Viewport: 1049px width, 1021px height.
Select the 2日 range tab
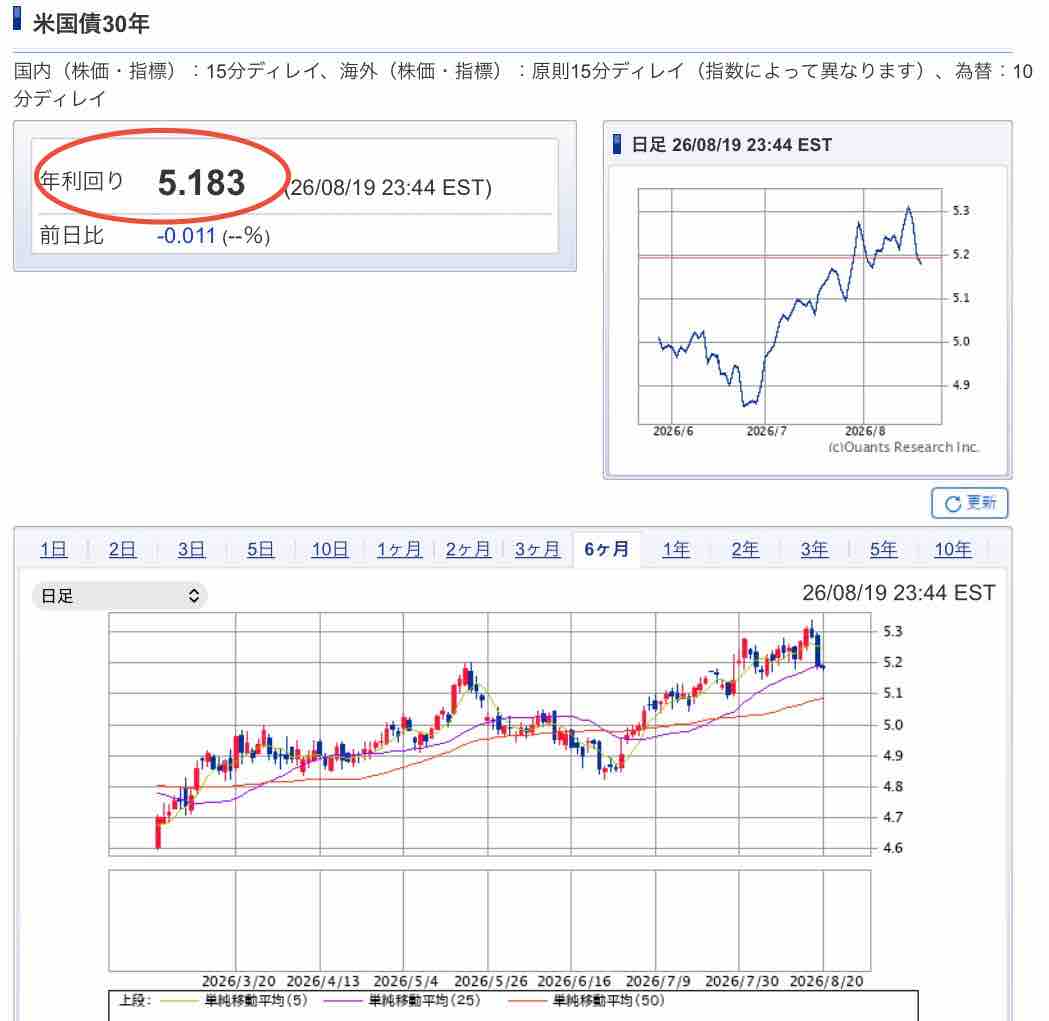(x=122, y=549)
